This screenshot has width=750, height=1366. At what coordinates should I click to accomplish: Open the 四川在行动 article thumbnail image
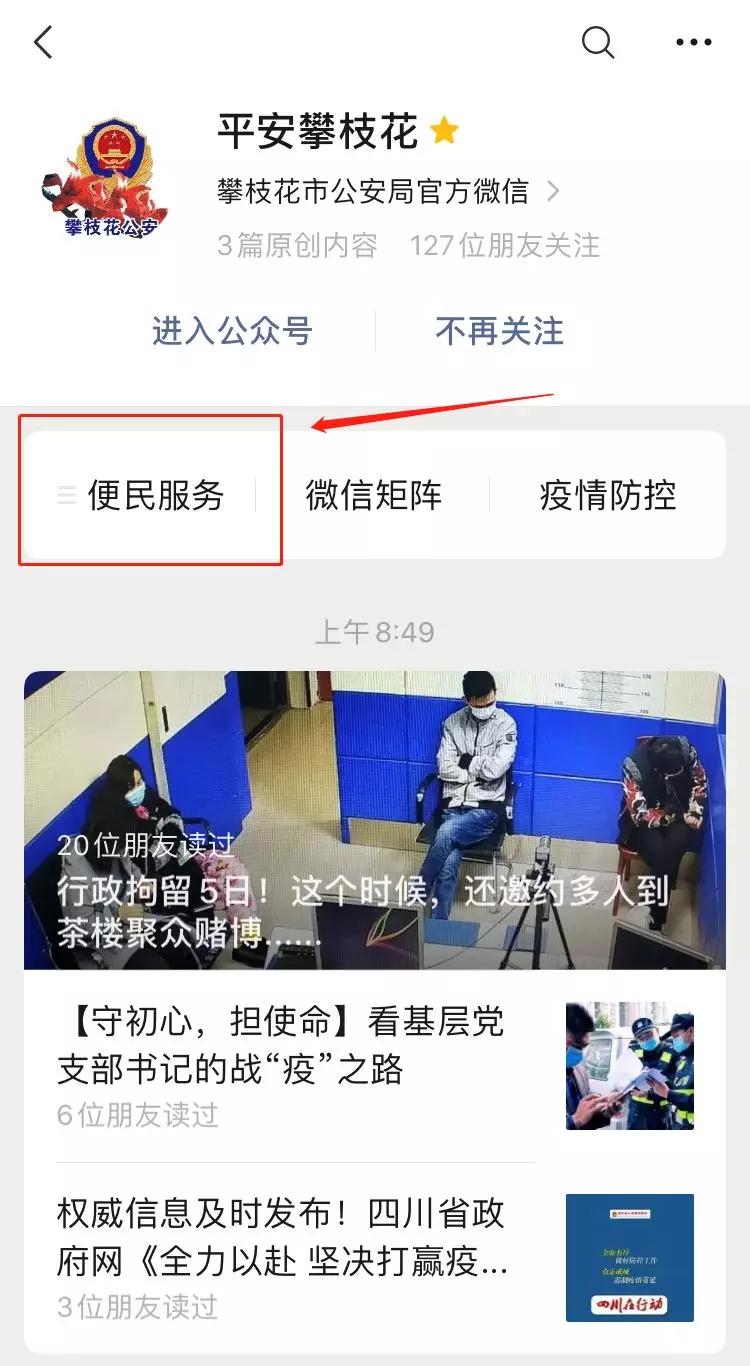tap(631, 1257)
